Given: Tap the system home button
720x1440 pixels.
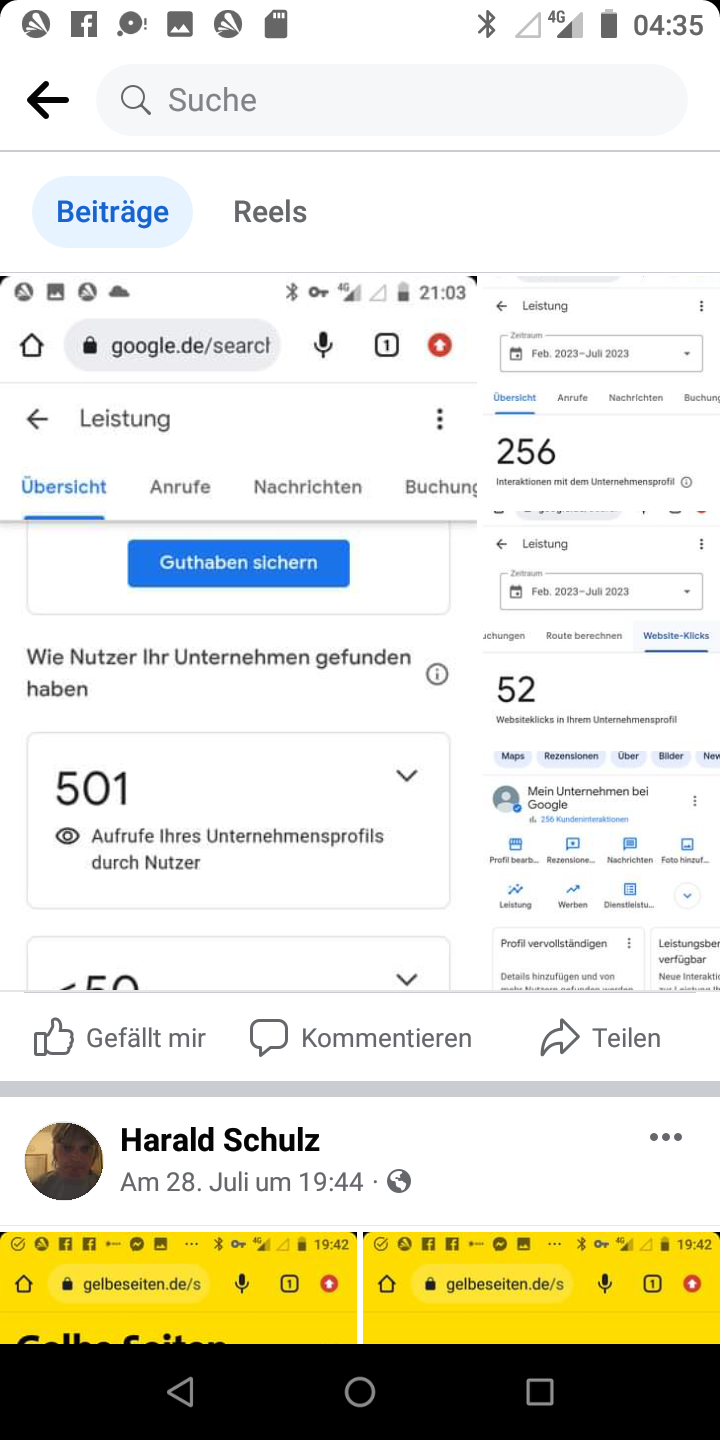Looking at the screenshot, I should click(x=360, y=1392).
